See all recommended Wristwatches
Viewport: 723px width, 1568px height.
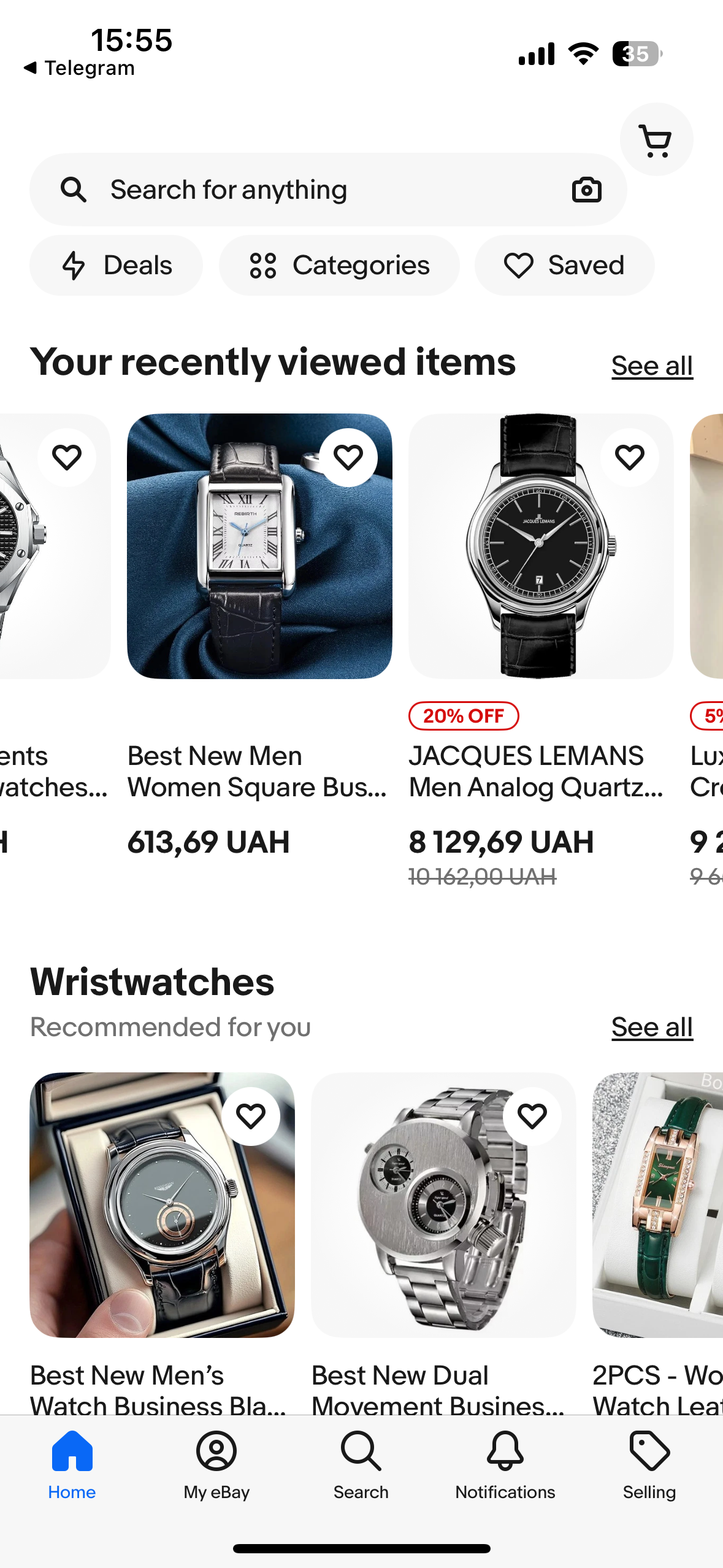(x=652, y=1028)
